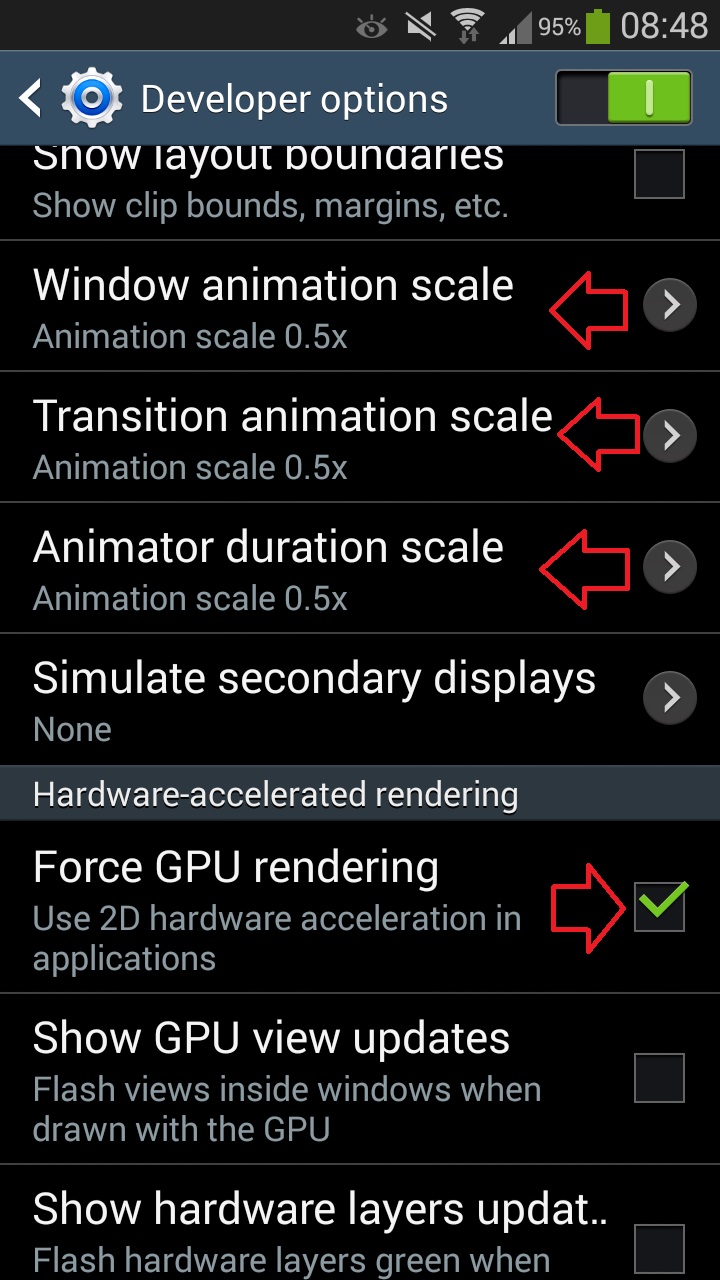Open Animator duration scale setting
The image size is (720, 1280).
(668, 567)
